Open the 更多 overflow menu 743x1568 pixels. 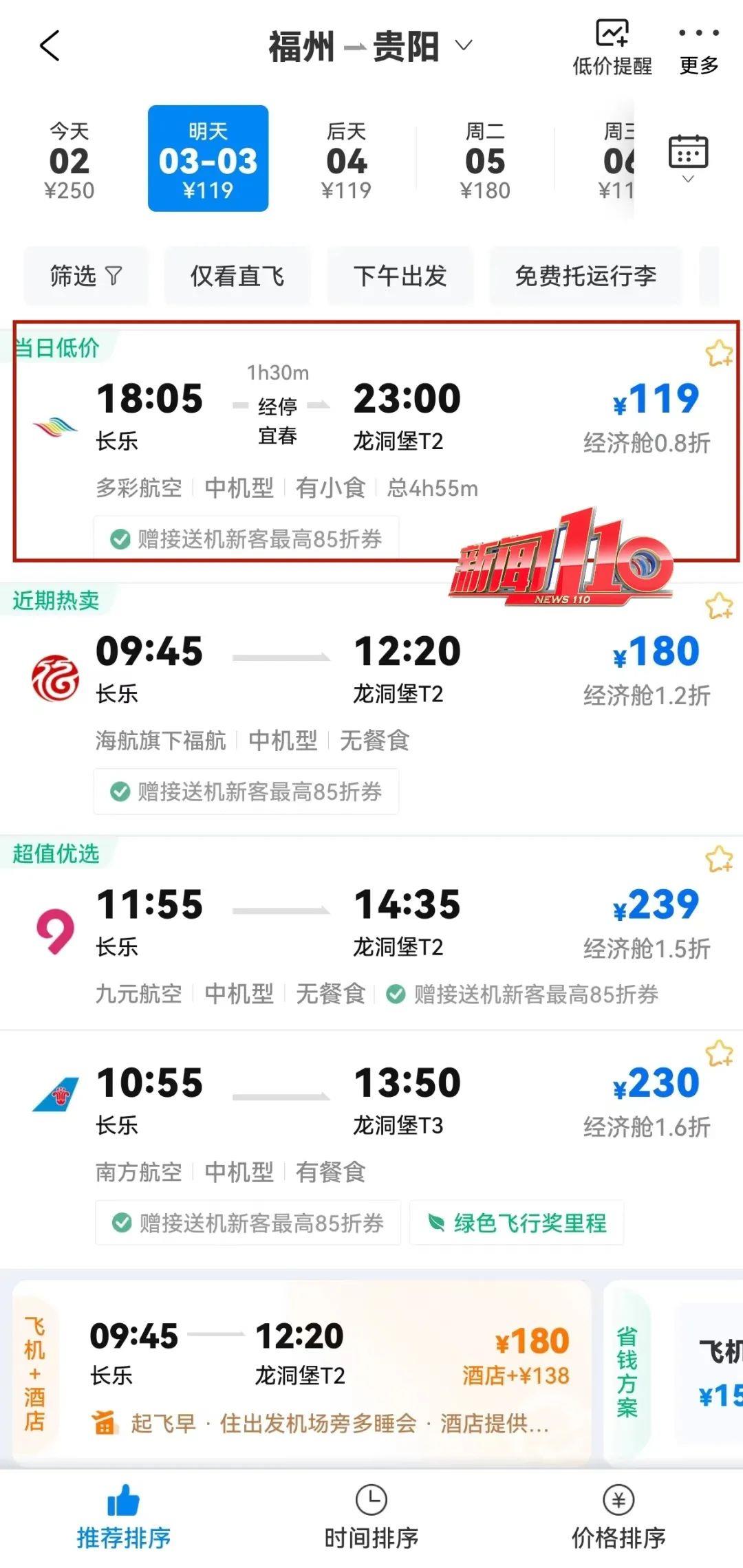[x=698, y=48]
